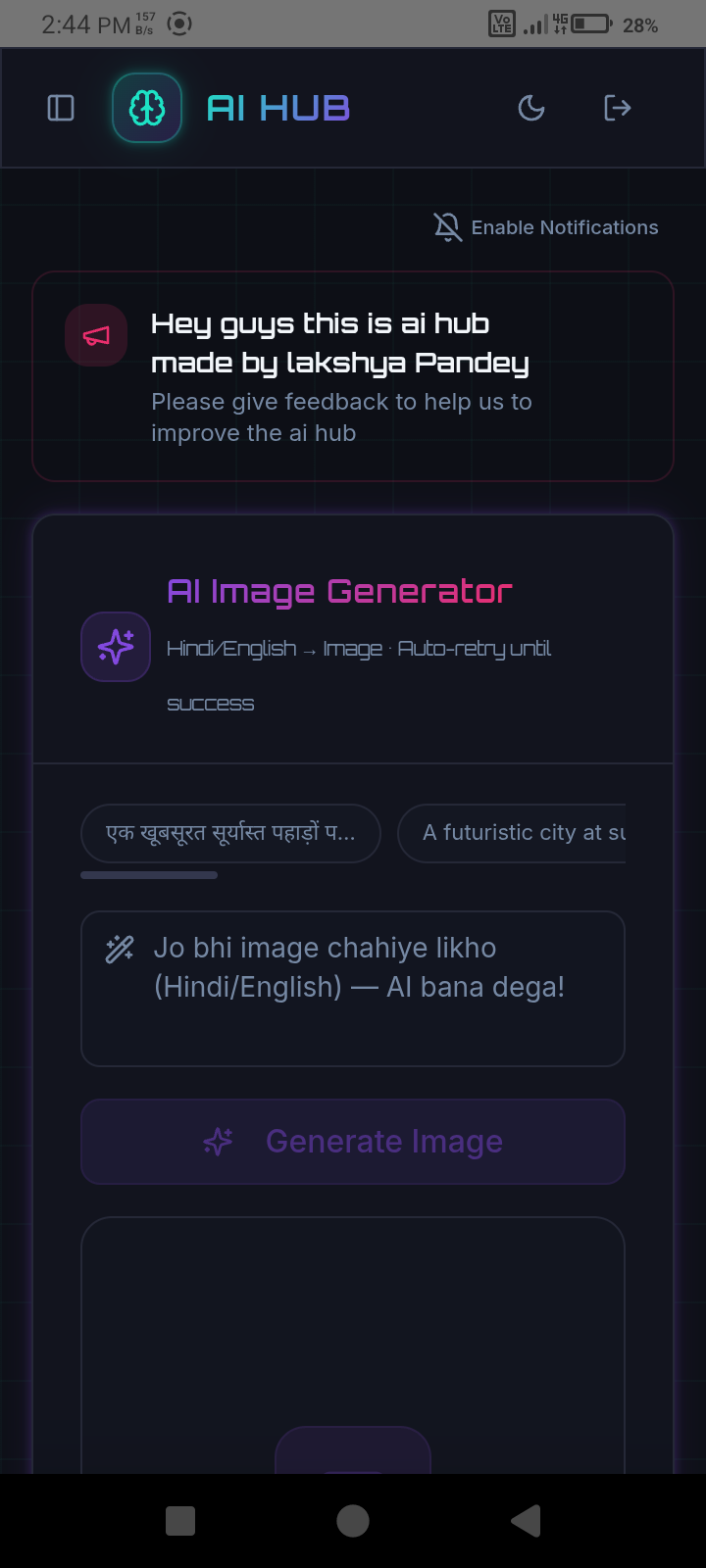Click the feedback announcement banner
This screenshot has height=1568, width=706.
353,377
